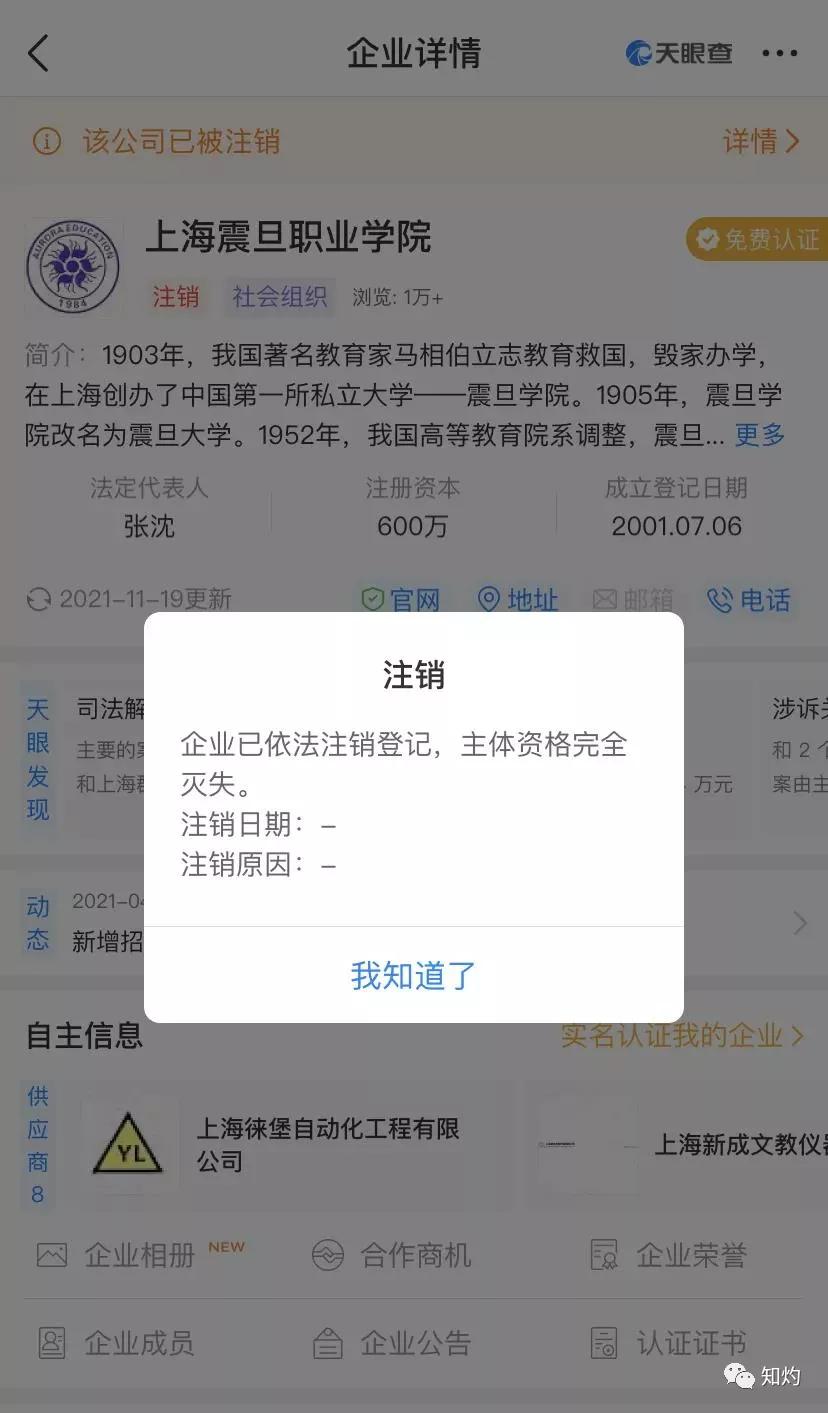Screen dimensions: 828x1413
Task: Tap the 邮箱 email envelope icon
Action: tap(606, 601)
